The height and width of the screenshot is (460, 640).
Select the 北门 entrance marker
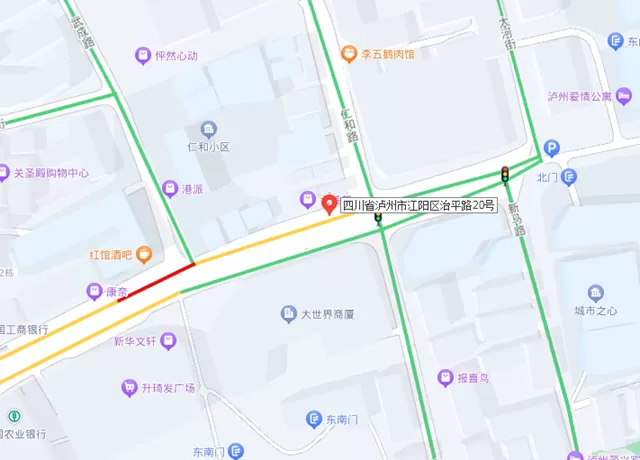(x=569, y=177)
